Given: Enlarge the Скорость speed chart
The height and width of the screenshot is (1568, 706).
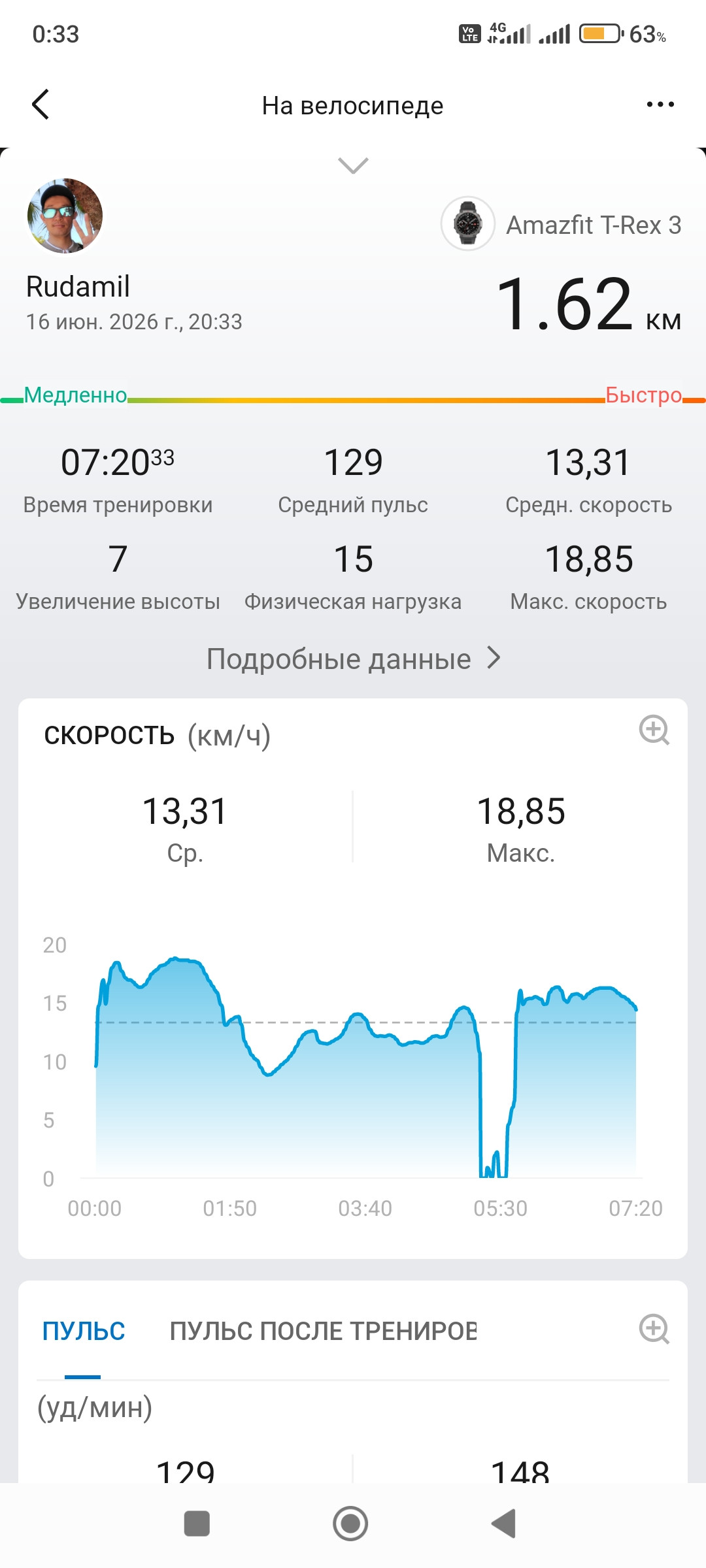Looking at the screenshot, I should click(654, 730).
